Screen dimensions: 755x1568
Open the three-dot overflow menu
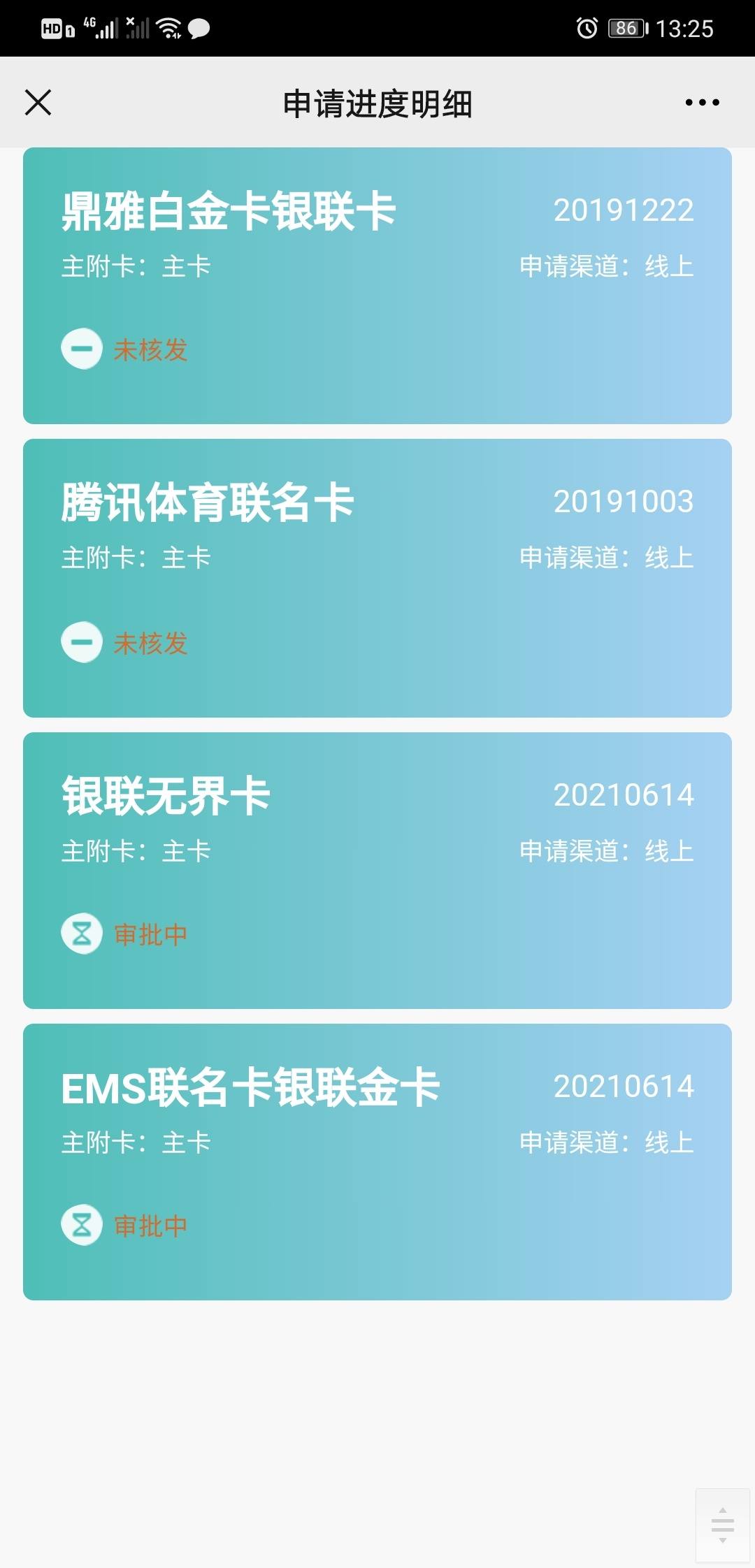coord(702,102)
